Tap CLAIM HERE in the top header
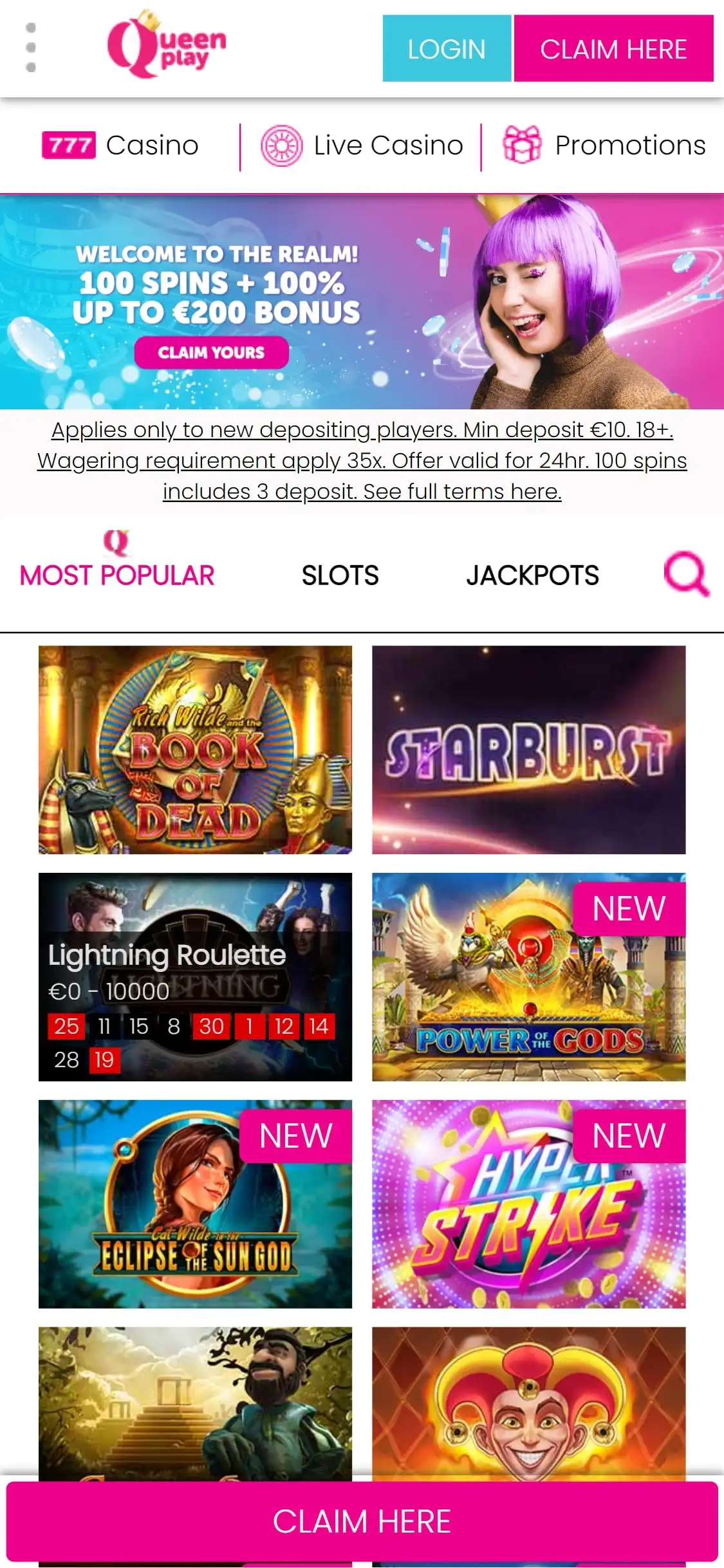The image size is (724, 1568). [x=613, y=49]
